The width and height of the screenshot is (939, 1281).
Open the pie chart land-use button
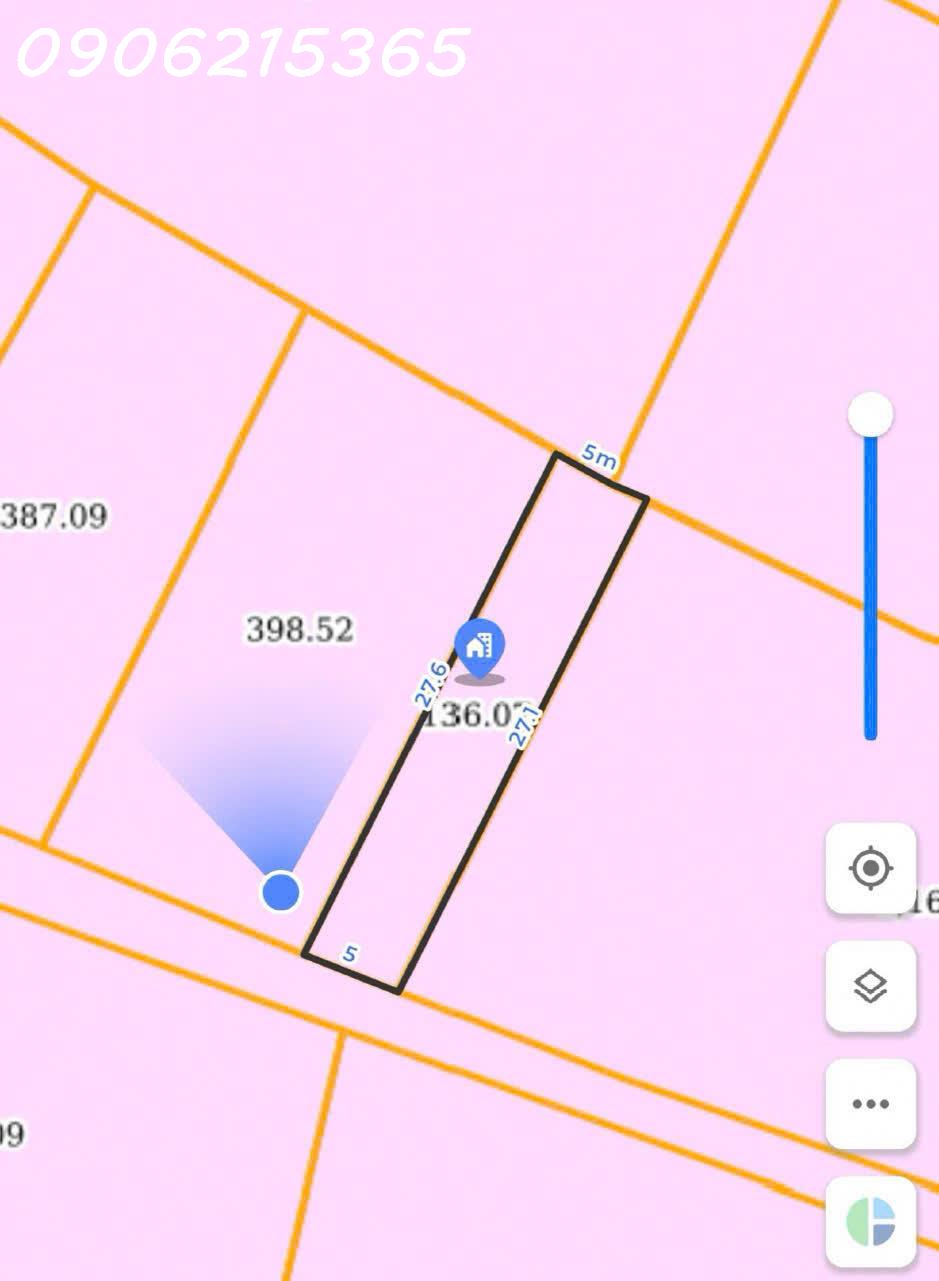[870, 1221]
